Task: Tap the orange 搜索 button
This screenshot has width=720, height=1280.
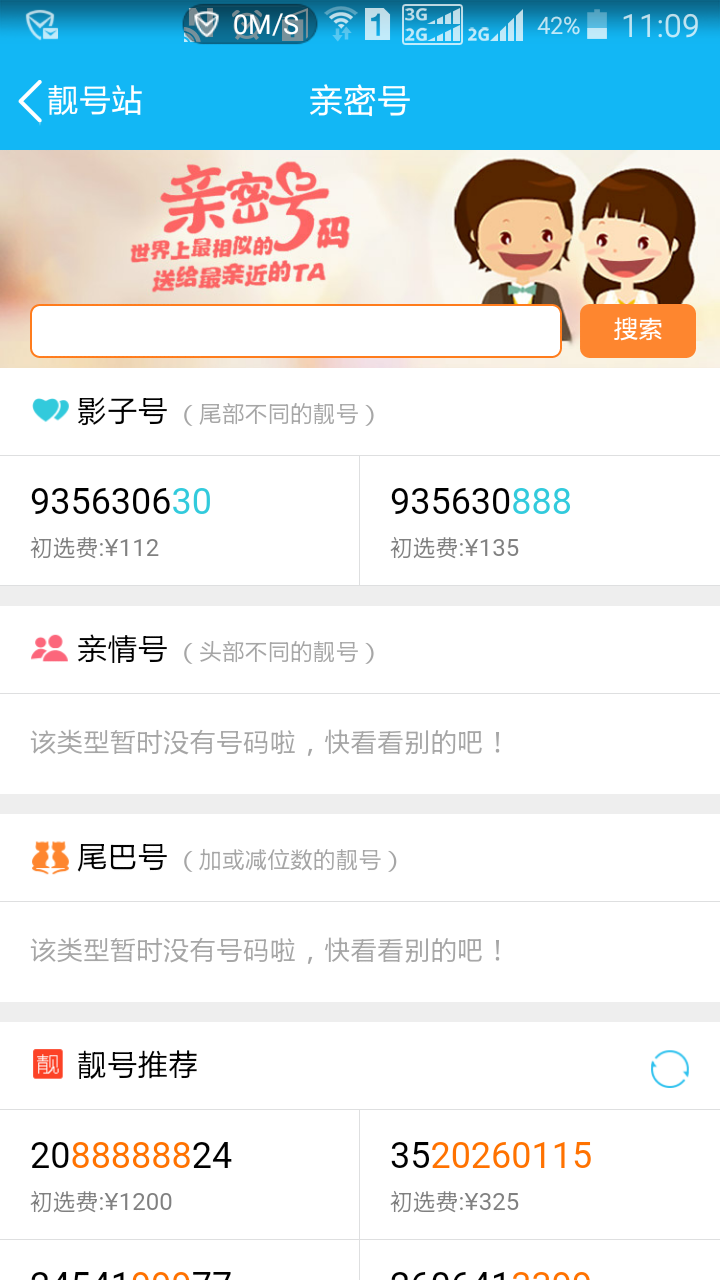Action: (638, 330)
